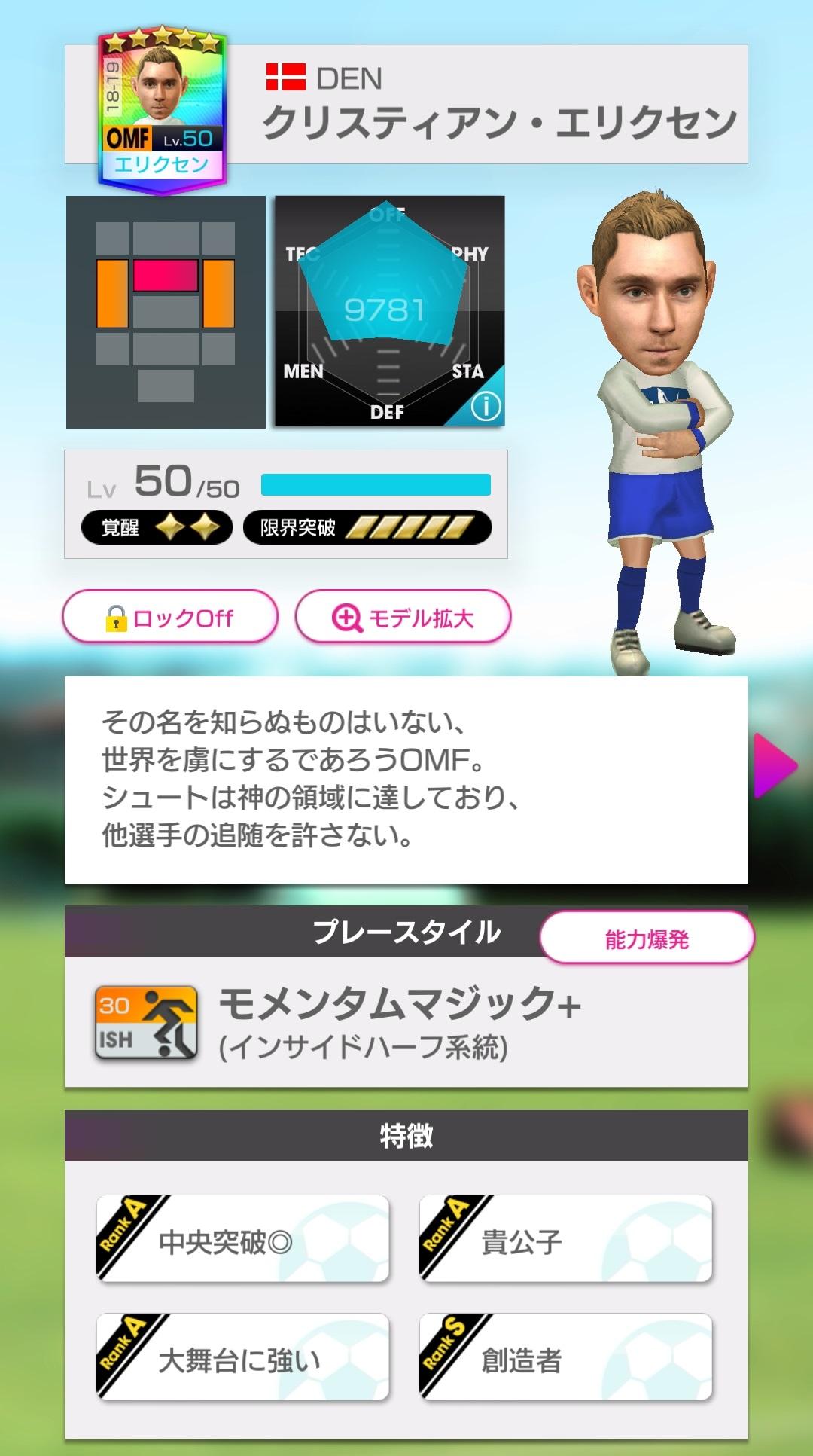The width and height of the screenshot is (813, 1456).
Task: Toggle the player lock with ロックOff
Action: coord(169,617)
